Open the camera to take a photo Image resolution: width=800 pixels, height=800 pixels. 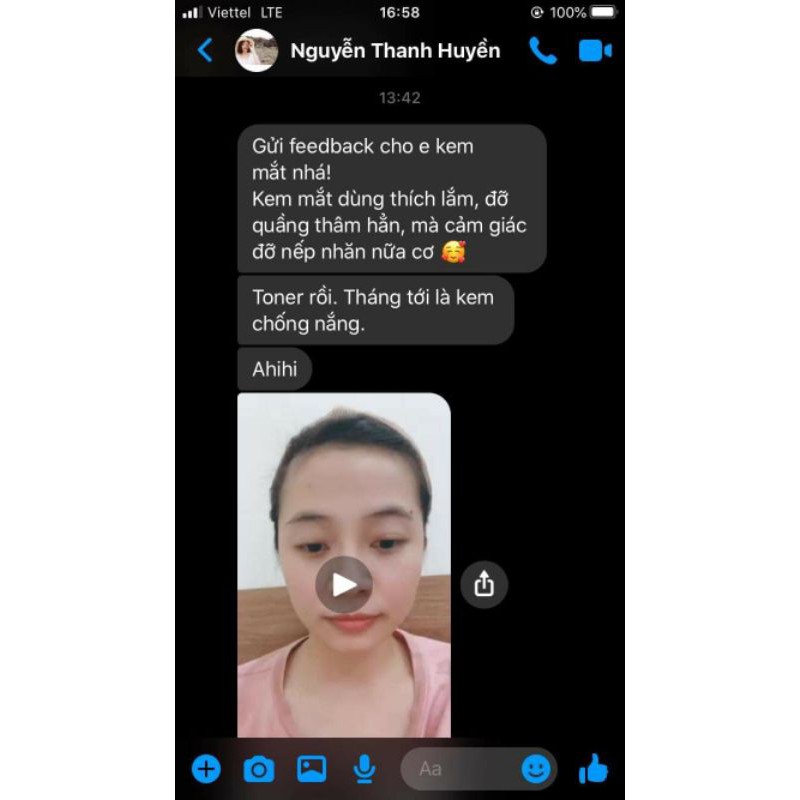tap(259, 769)
